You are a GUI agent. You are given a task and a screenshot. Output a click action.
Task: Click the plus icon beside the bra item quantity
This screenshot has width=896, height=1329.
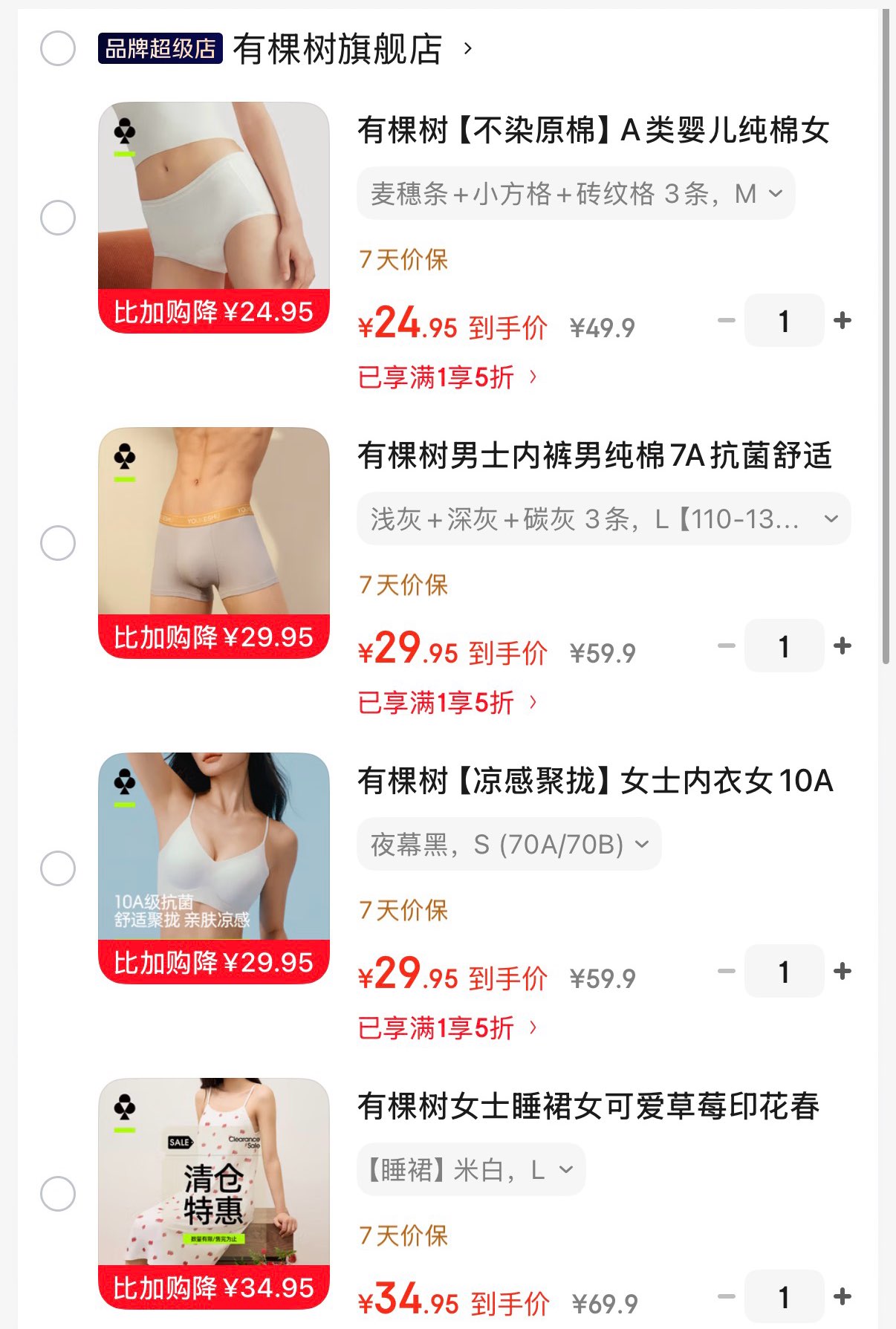843,971
